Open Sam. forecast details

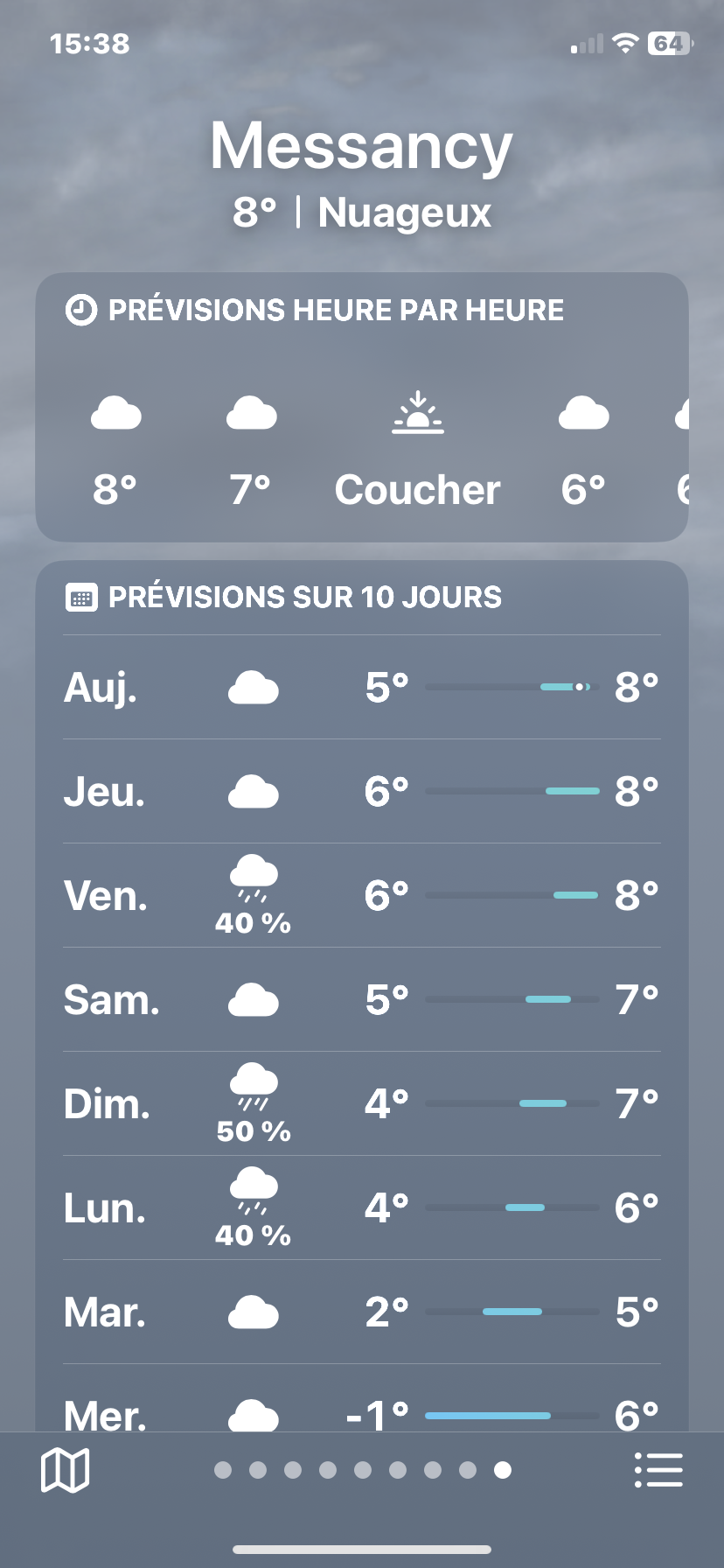tap(362, 1000)
